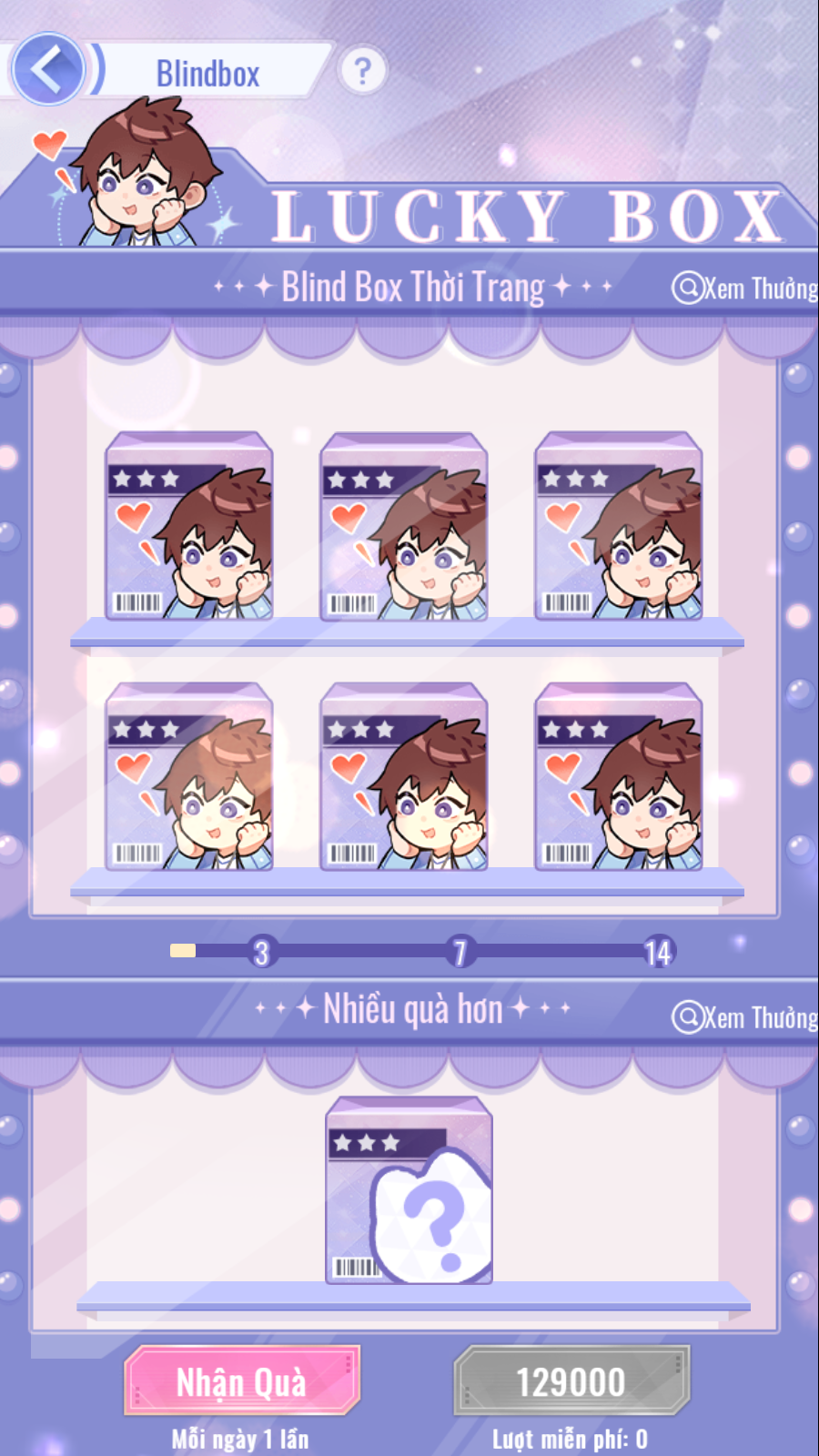Go back using the arrow button
The width and height of the screenshot is (819, 1456).
(x=47, y=69)
